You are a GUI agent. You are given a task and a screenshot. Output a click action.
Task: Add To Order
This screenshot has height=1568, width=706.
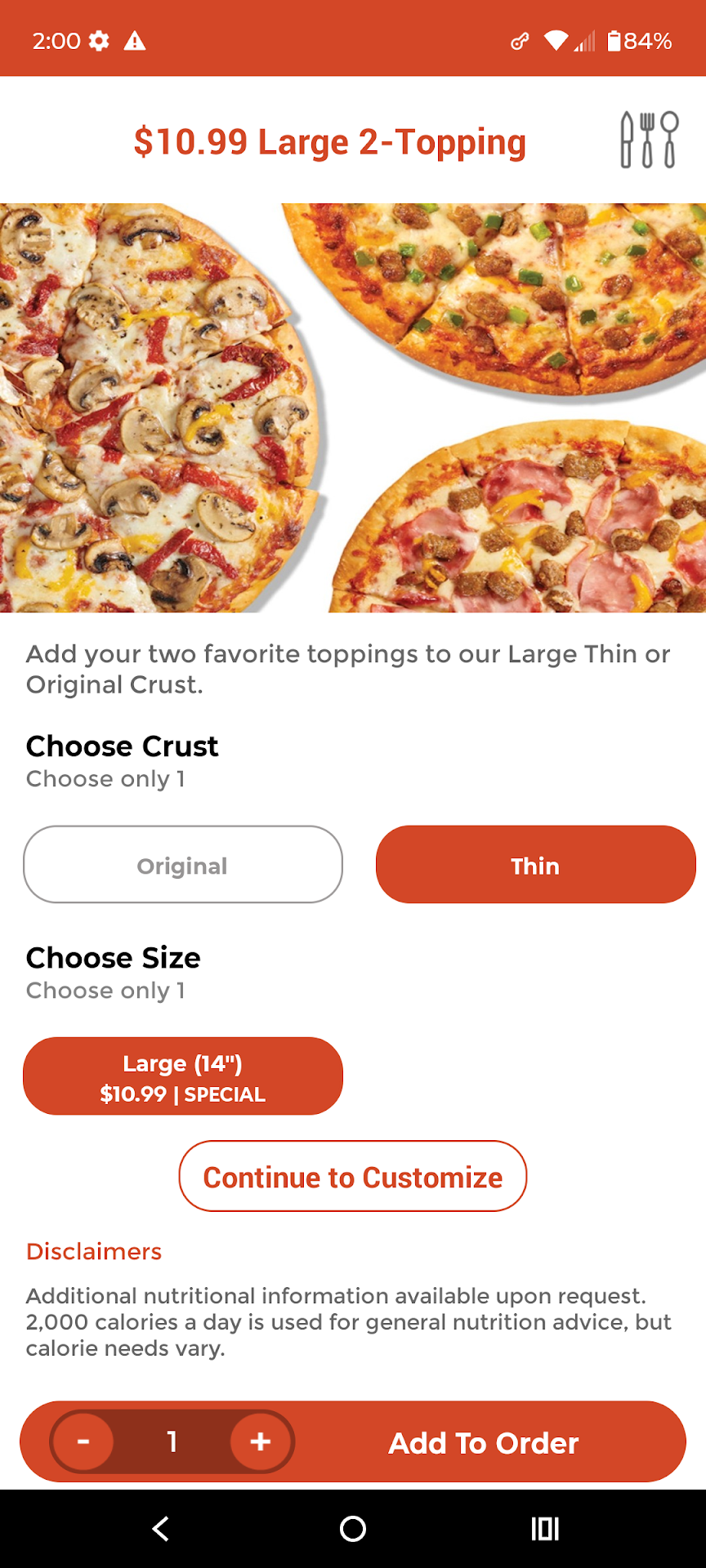484,1443
